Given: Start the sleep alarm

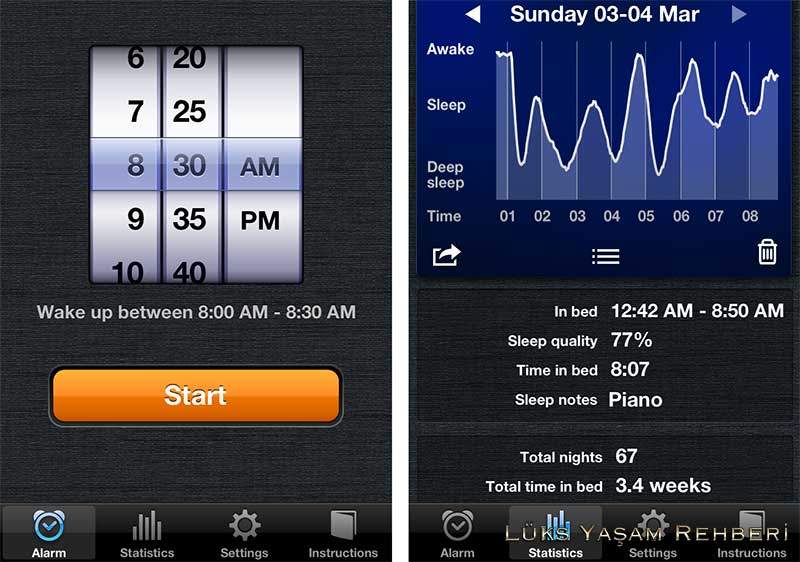Looking at the screenshot, I should [x=196, y=395].
